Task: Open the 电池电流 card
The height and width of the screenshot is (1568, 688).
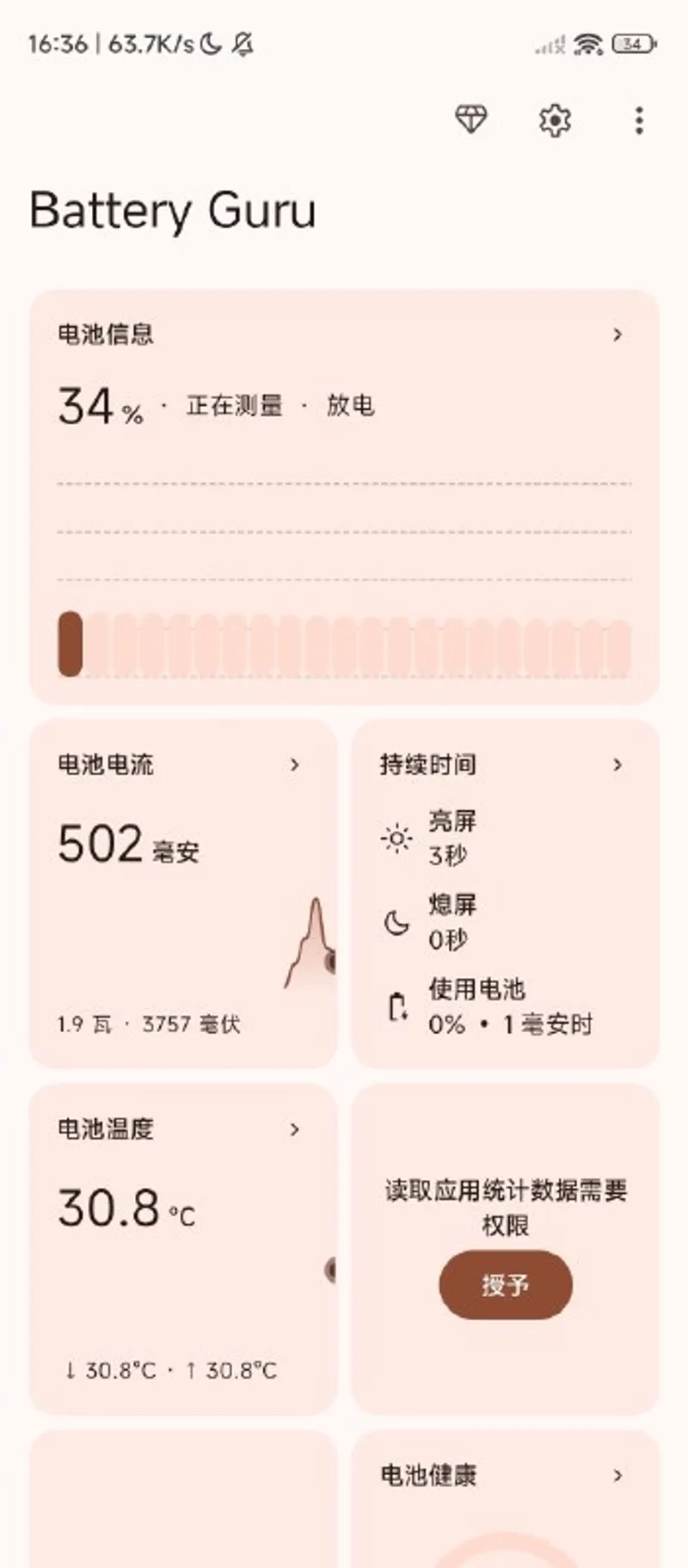Action: pyautogui.click(x=182, y=765)
